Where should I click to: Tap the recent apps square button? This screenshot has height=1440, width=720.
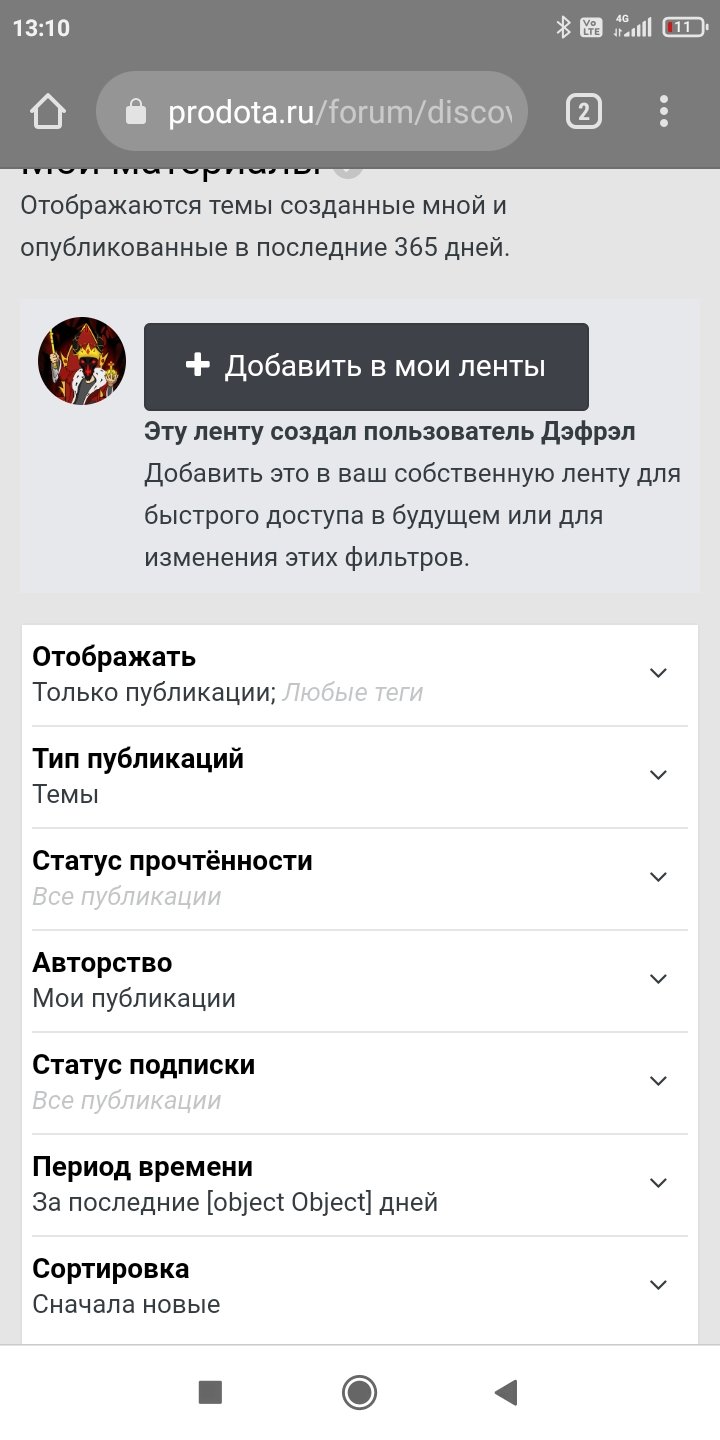tap(210, 1392)
